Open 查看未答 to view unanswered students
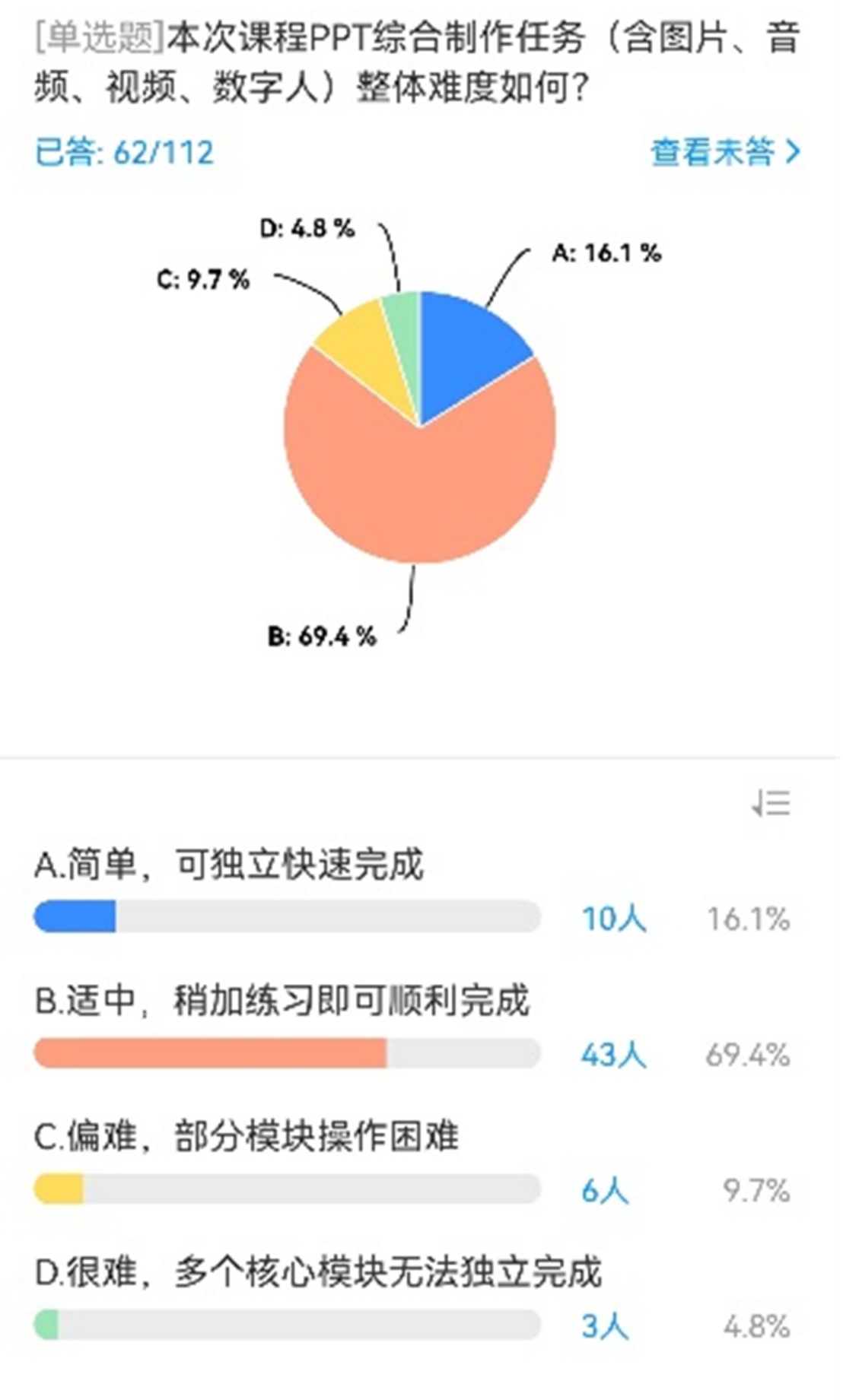Screen dimensions: 843x1400 pos(725,152)
